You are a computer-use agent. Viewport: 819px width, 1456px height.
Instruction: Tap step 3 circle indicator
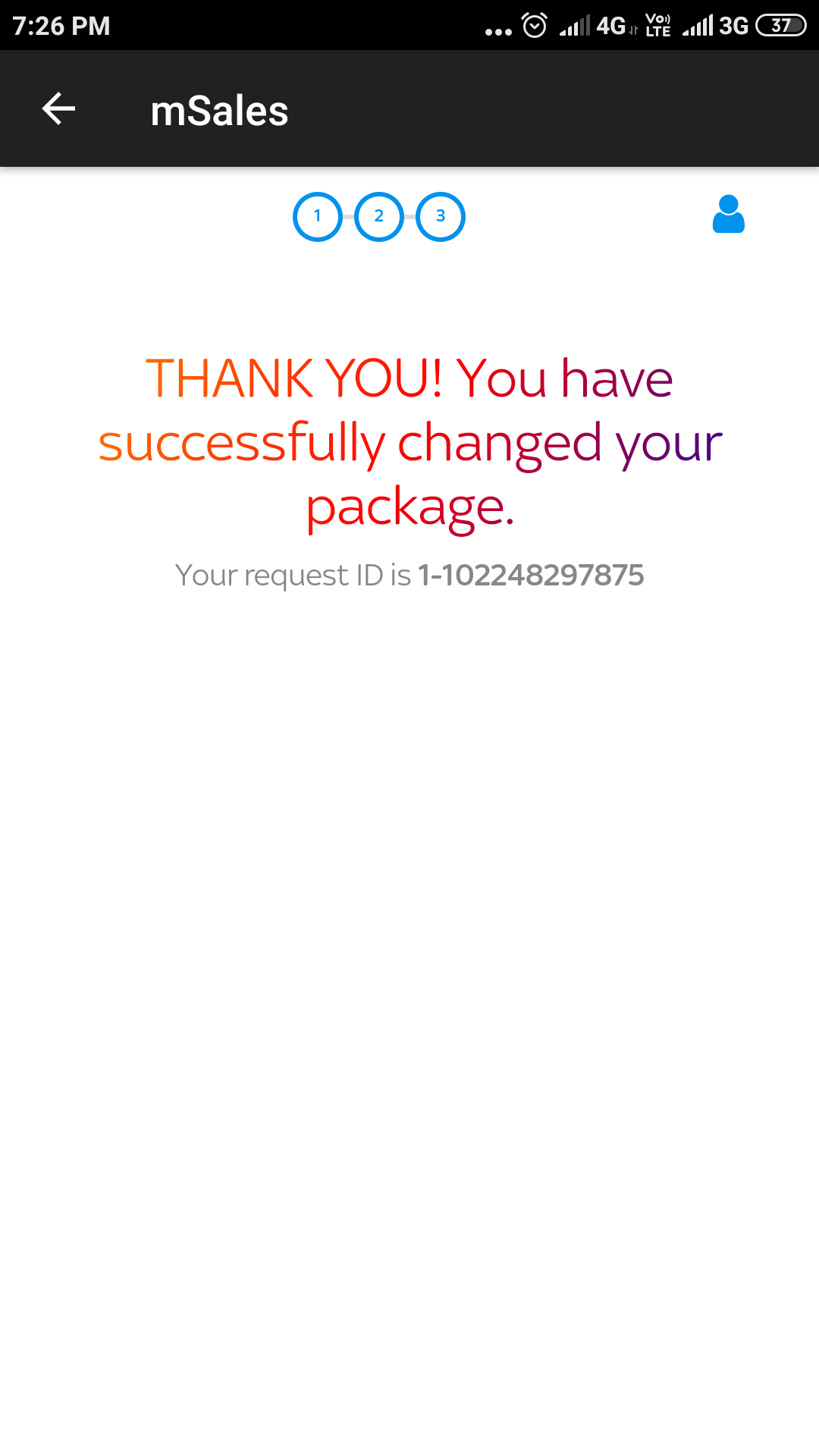[441, 217]
